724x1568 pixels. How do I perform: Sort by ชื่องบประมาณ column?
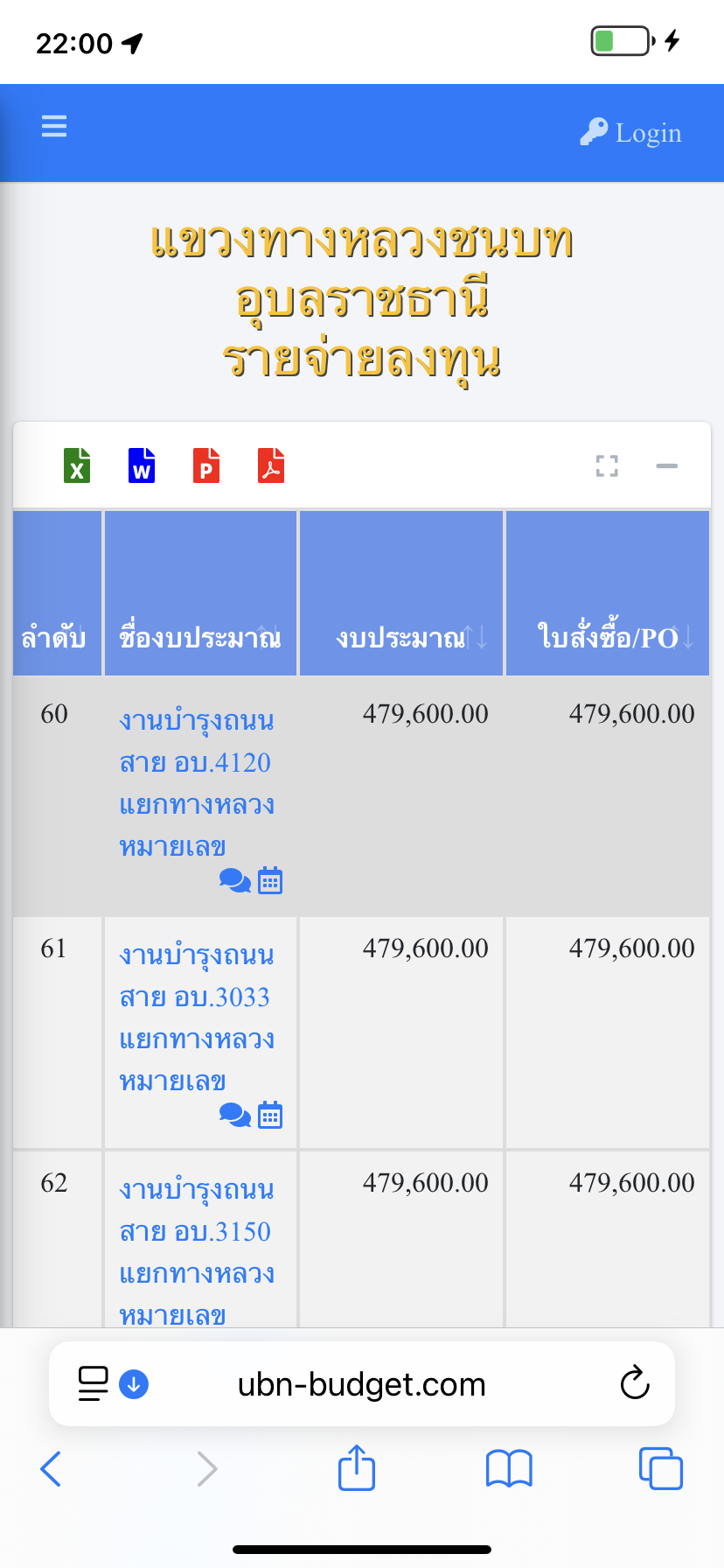click(200, 594)
